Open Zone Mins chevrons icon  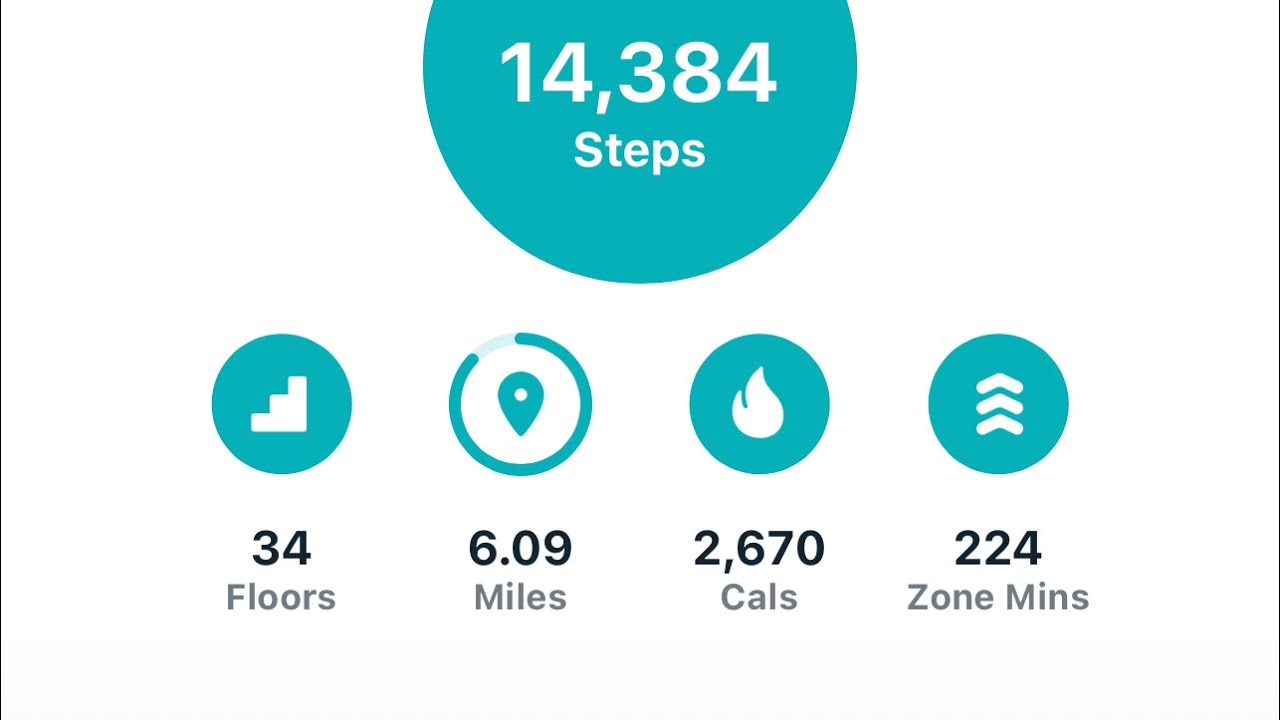[x=998, y=404]
